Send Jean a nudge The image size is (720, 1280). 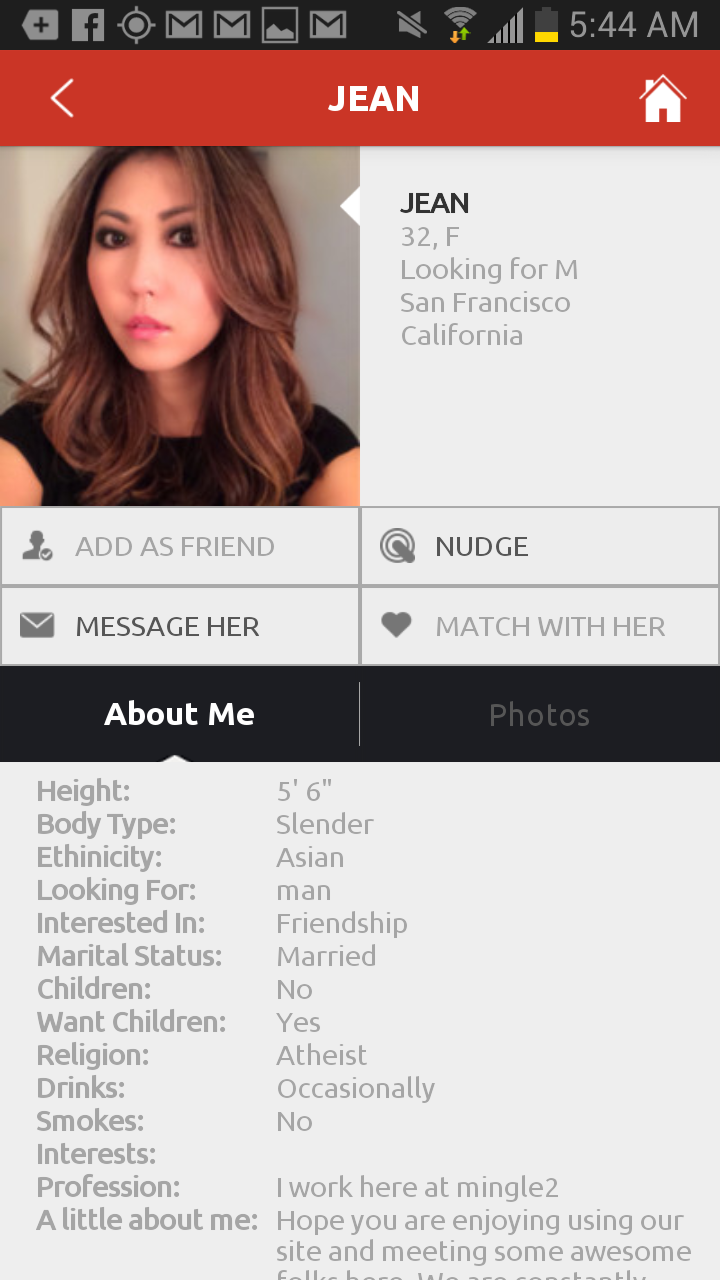pyautogui.click(x=540, y=546)
